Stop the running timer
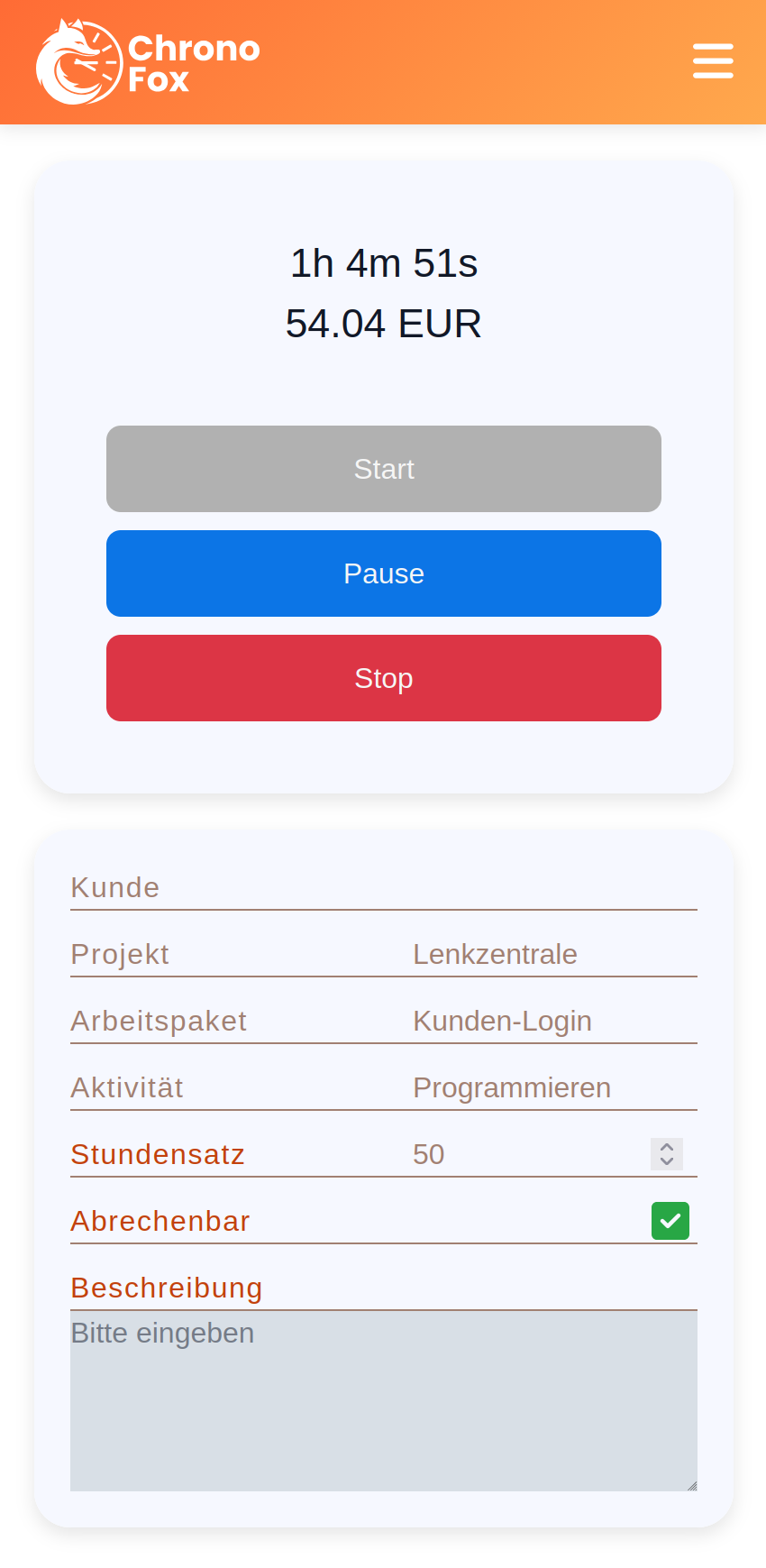766x1568 pixels. (x=384, y=678)
